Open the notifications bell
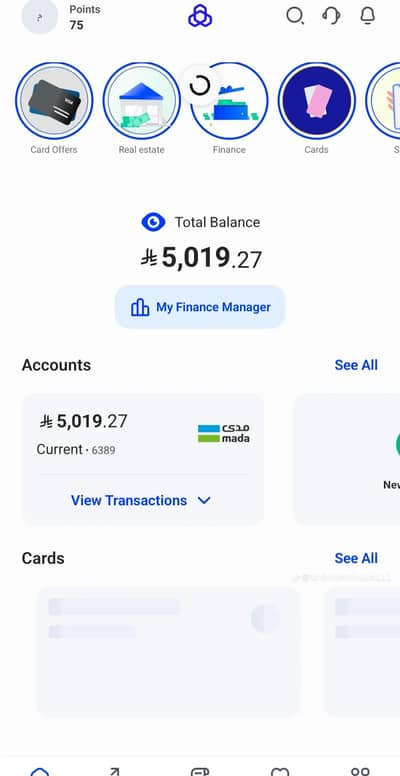Image resolution: width=400 pixels, height=776 pixels. [367, 16]
